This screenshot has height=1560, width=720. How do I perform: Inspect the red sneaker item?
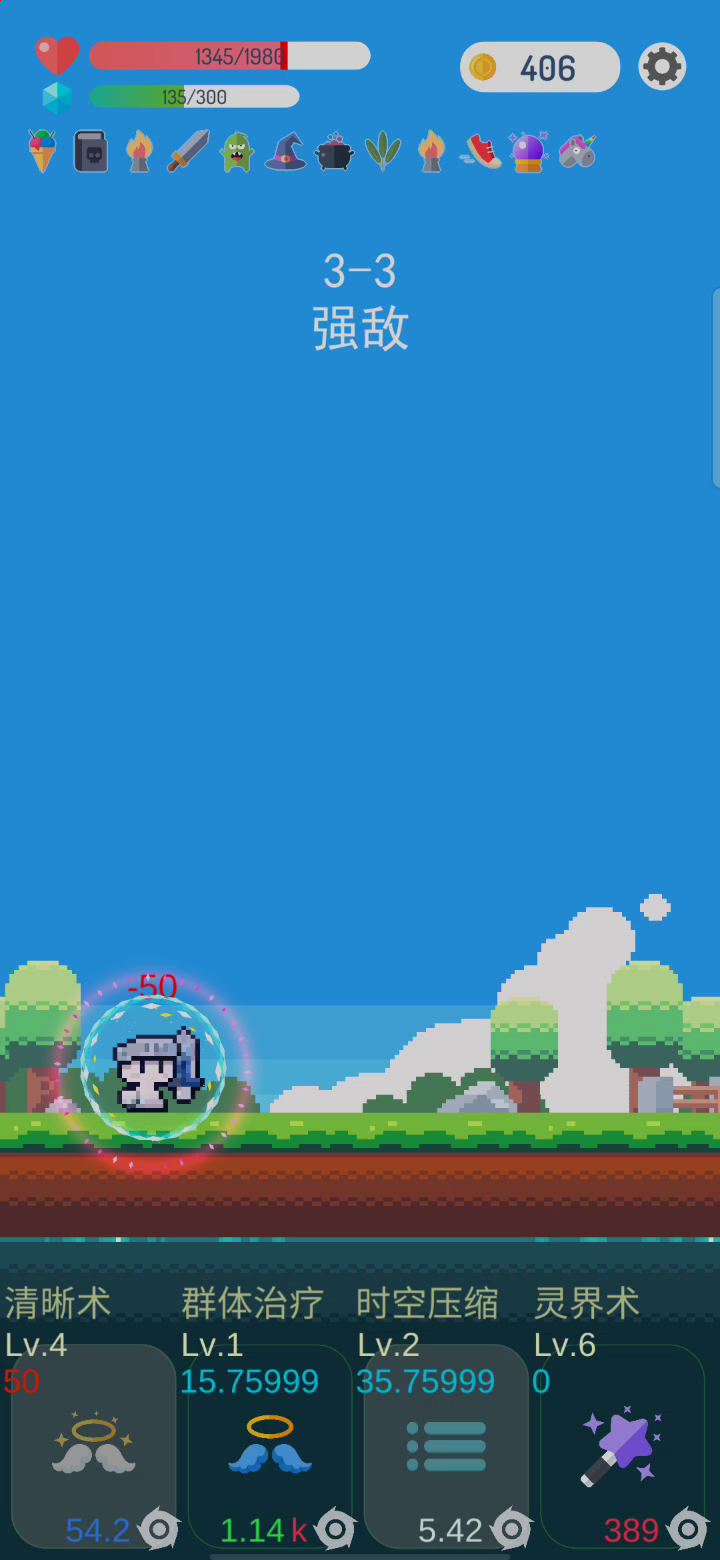pyautogui.click(x=481, y=152)
